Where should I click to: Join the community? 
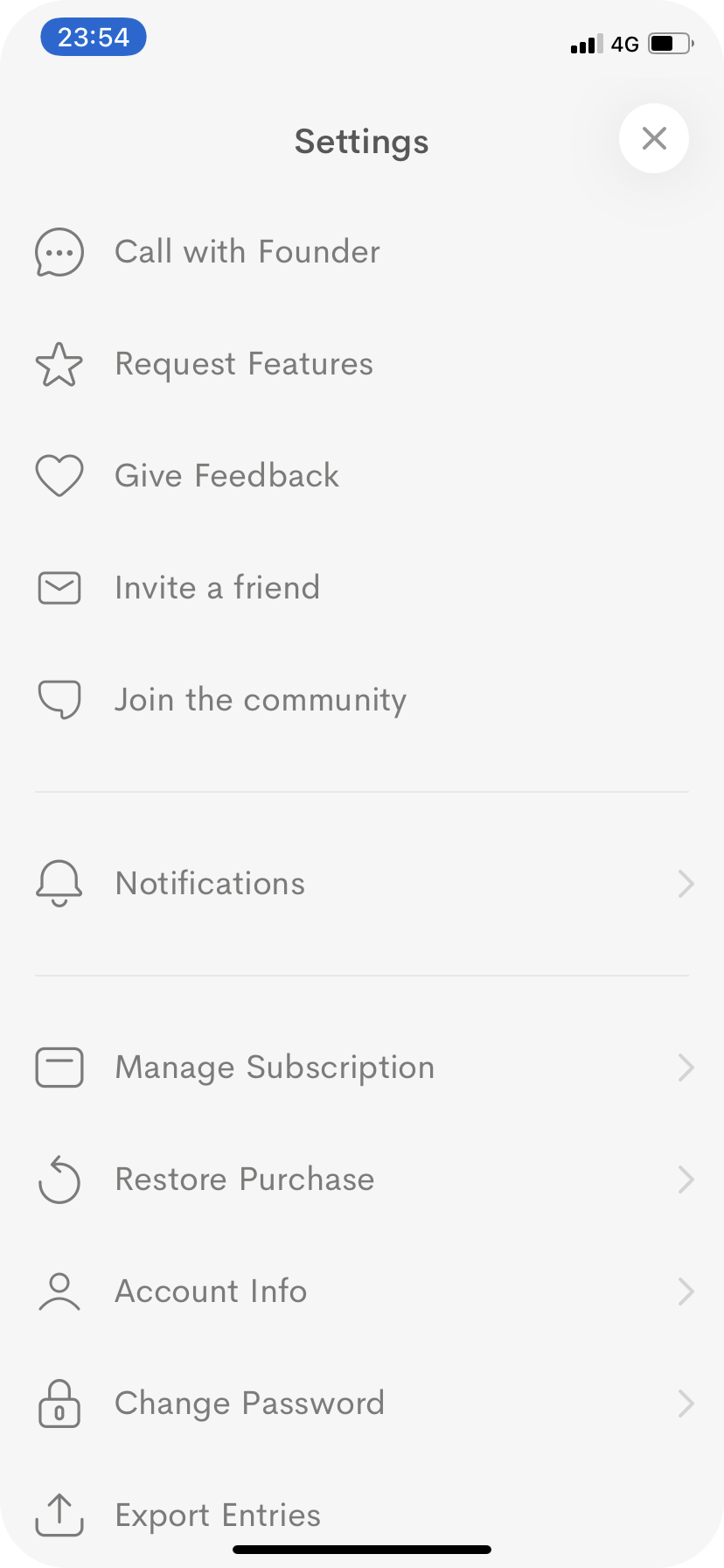261,700
